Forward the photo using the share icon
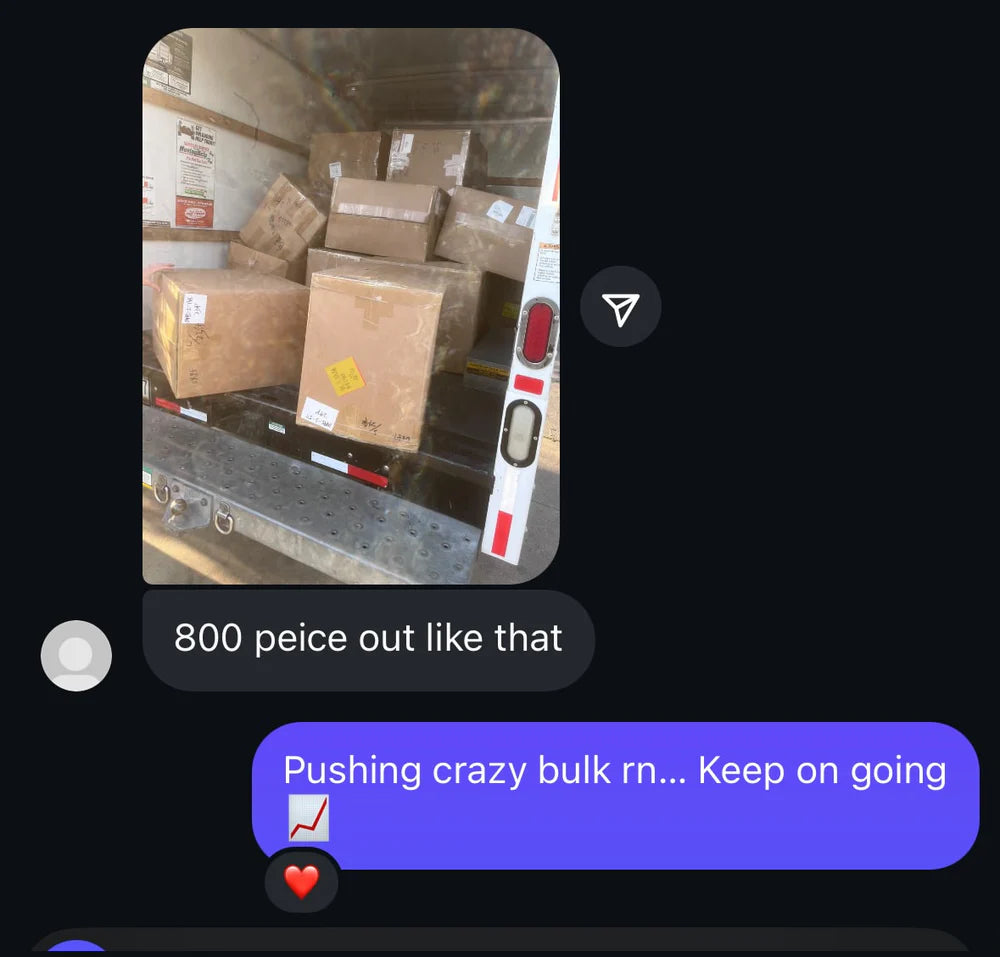This screenshot has width=1000, height=957. click(x=621, y=308)
